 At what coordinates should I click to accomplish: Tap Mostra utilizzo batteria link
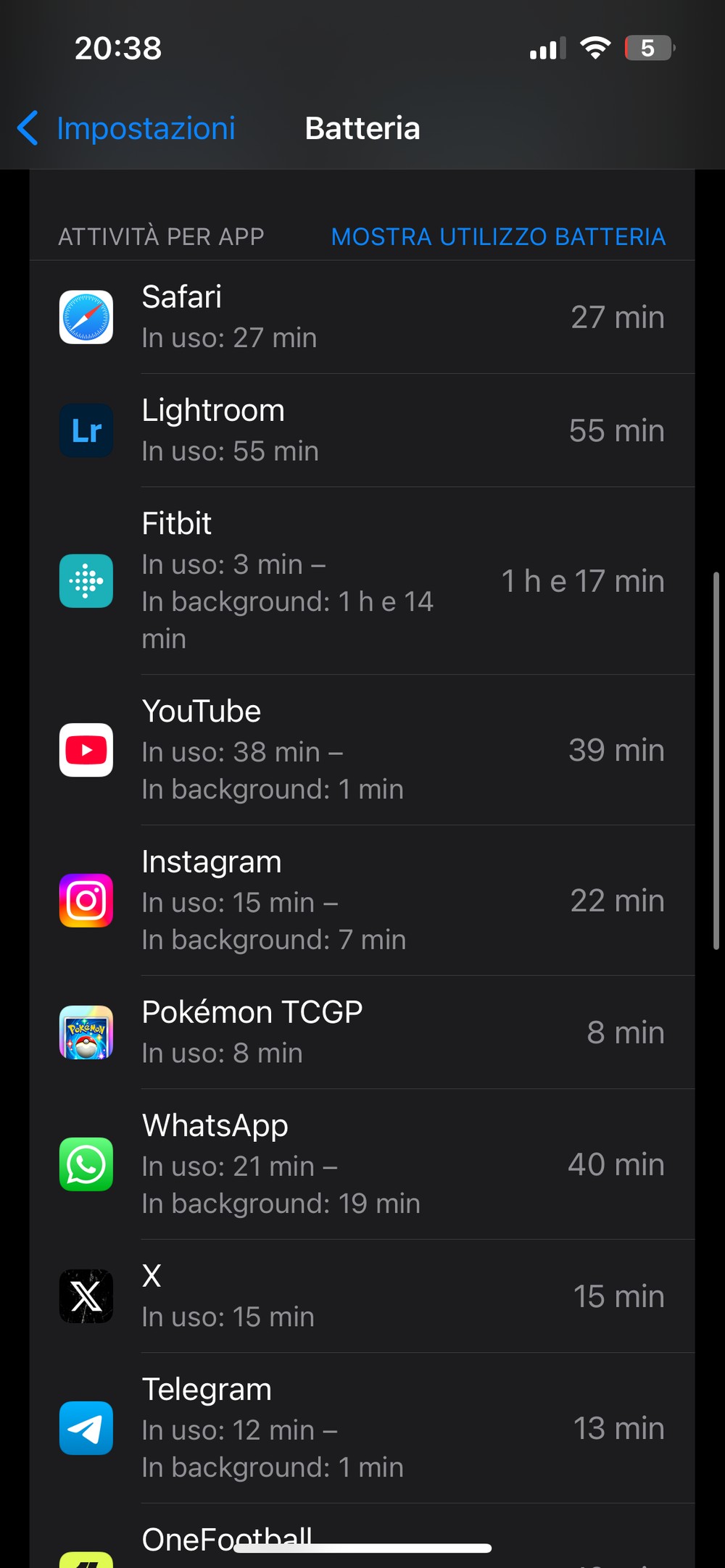pos(498,237)
